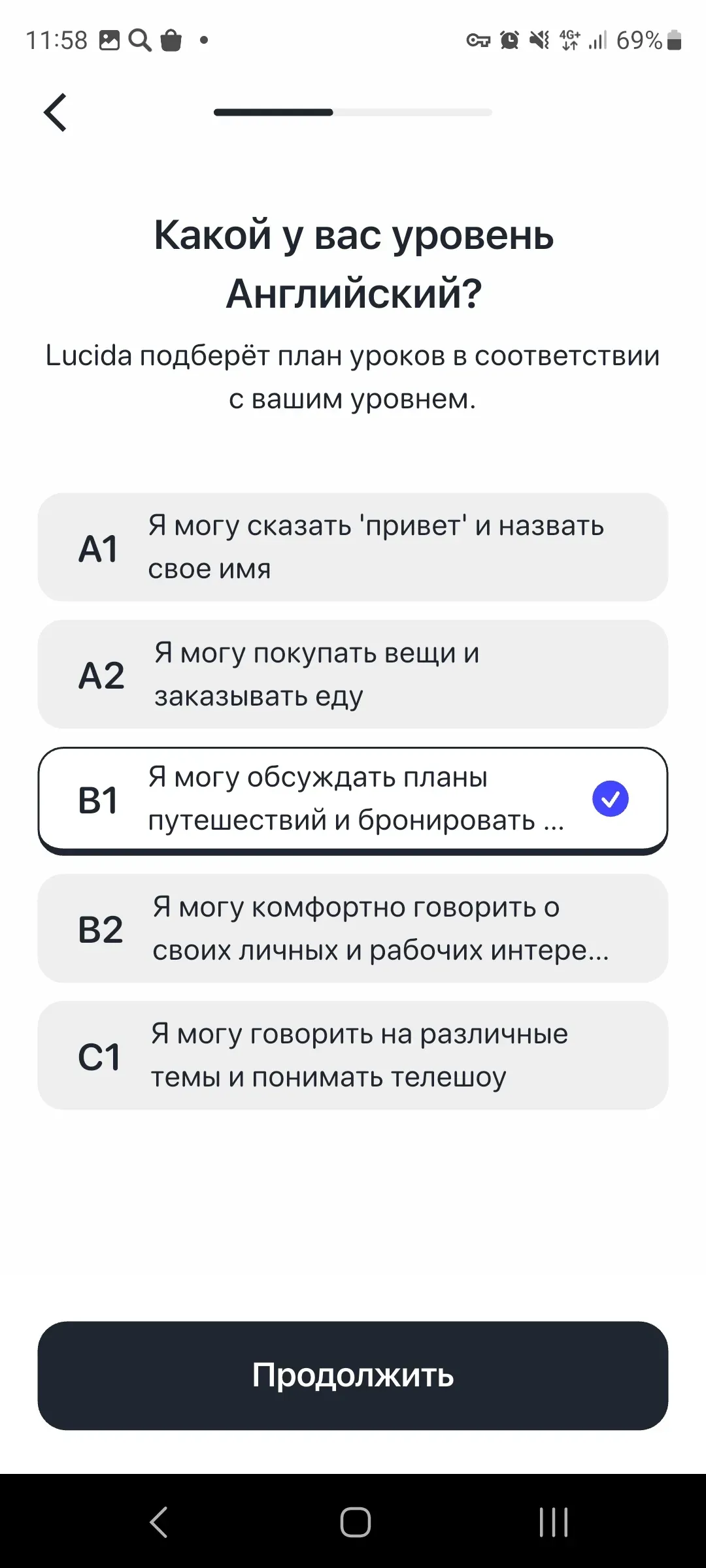Tap the alarm clock status bar icon
Viewport: 706px width, 1568px height.
pyautogui.click(x=510, y=41)
